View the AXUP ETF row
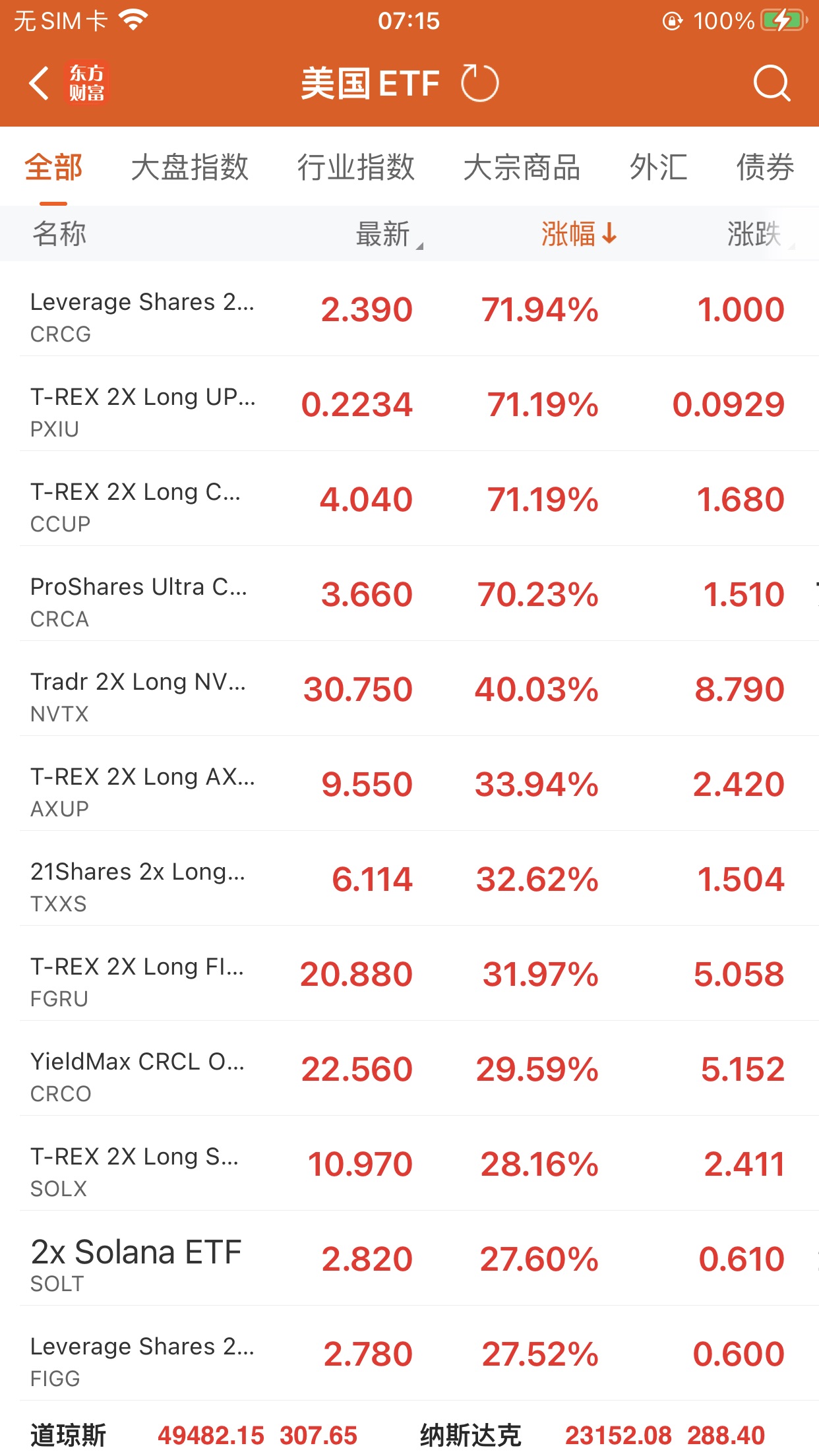This screenshot has height=1456, width=819. click(x=409, y=785)
